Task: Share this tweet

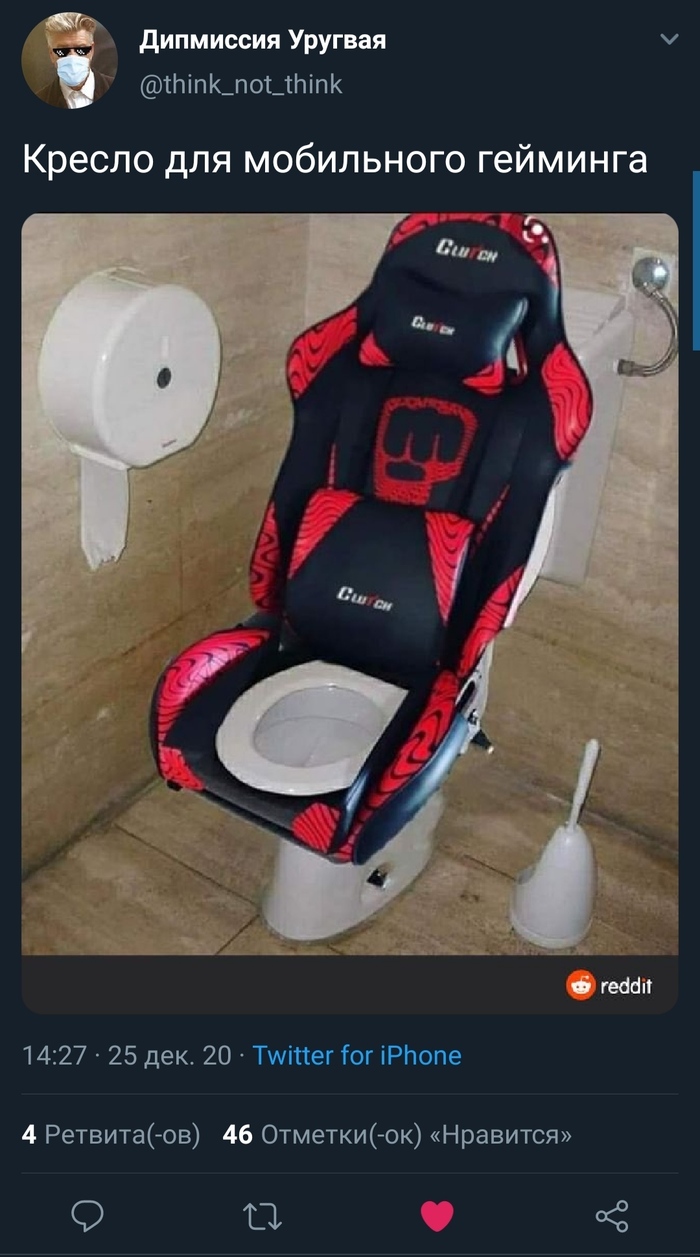Action: (x=611, y=1215)
